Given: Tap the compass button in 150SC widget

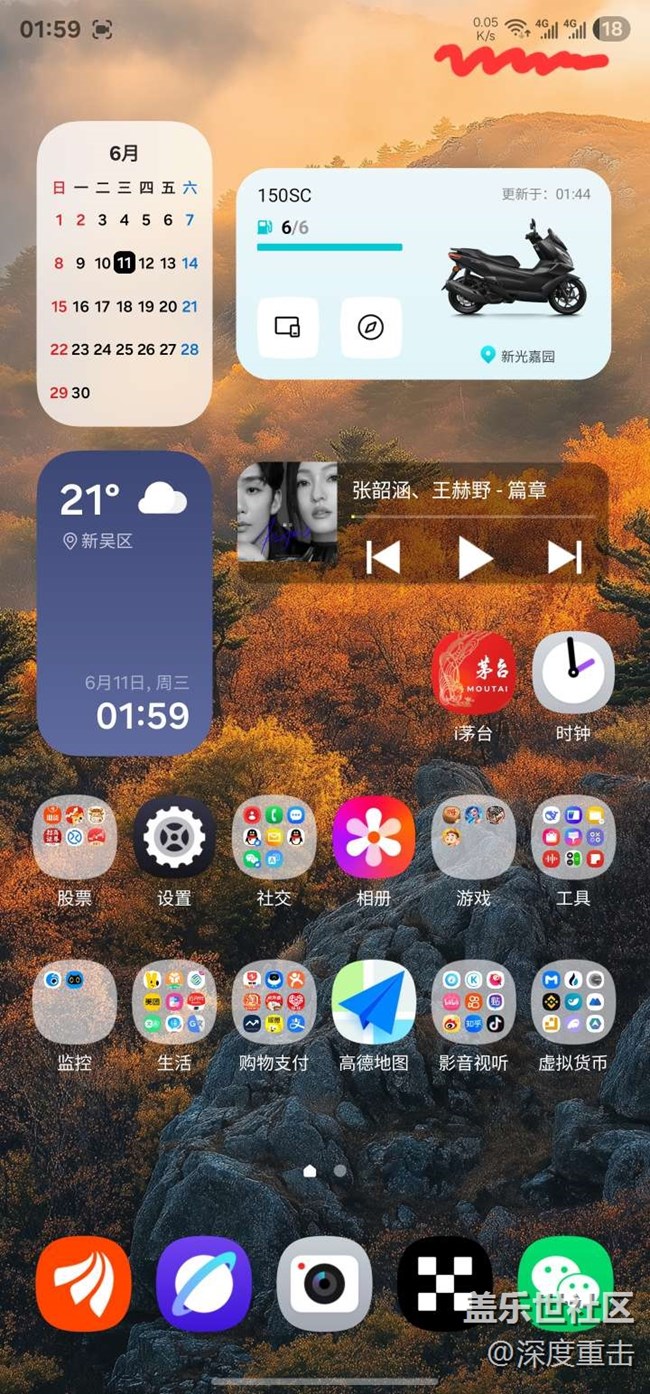Looking at the screenshot, I should pyautogui.click(x=371, y=327).
